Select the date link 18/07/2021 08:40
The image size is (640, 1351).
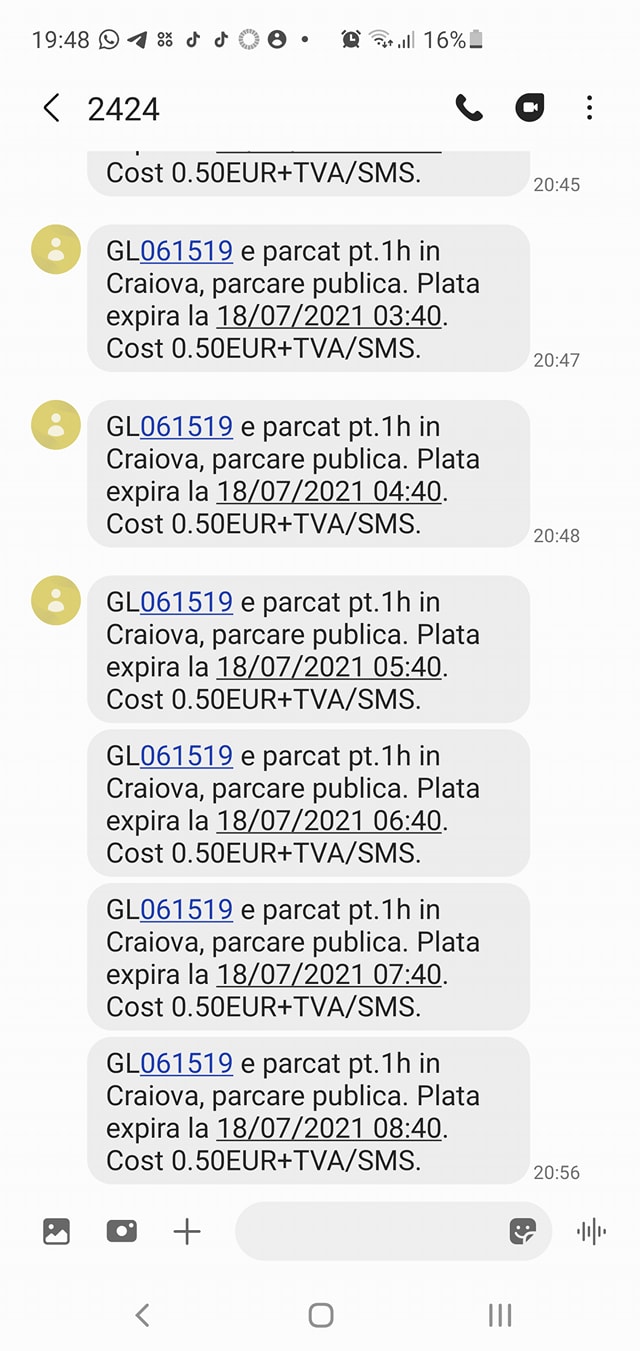click(329, 1129)
